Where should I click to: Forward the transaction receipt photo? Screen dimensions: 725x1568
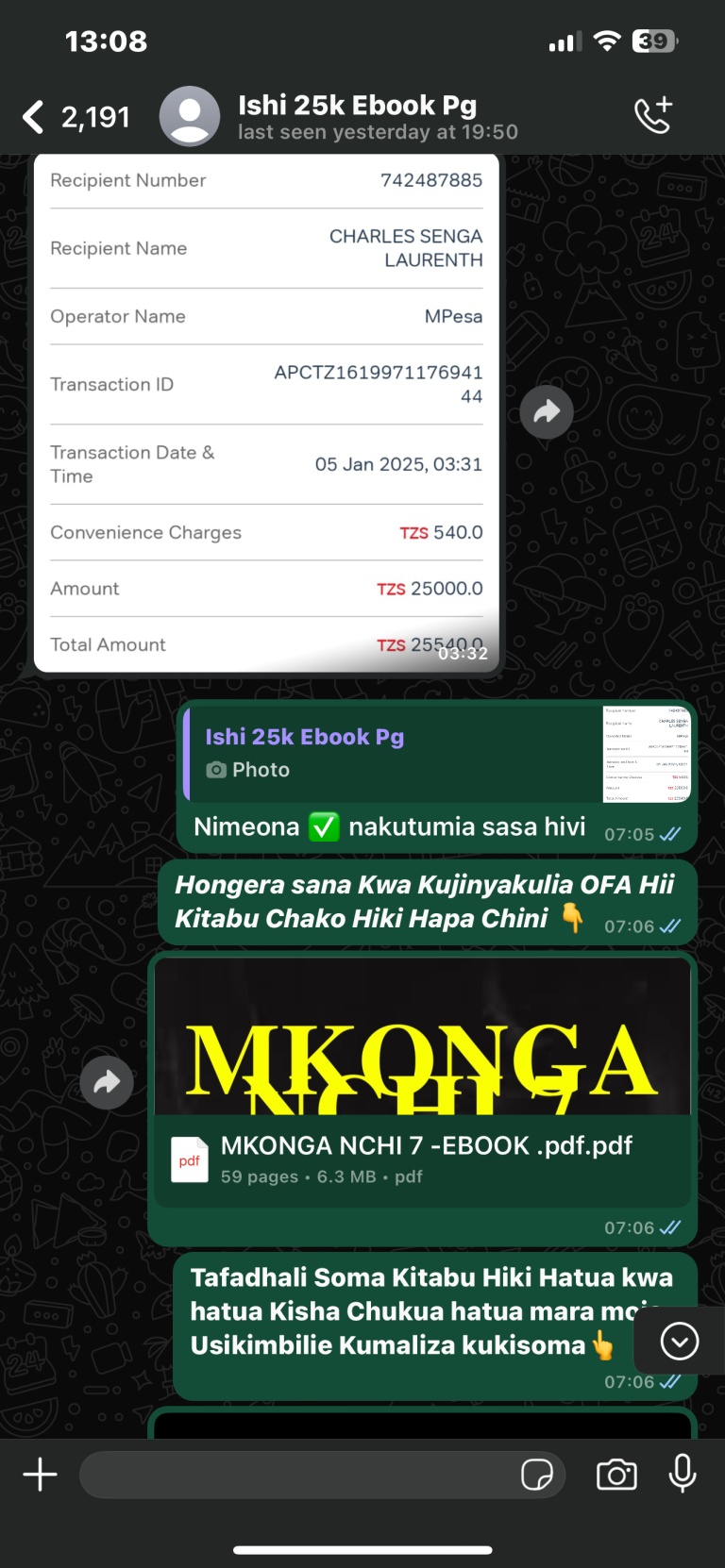click(547, 412)
